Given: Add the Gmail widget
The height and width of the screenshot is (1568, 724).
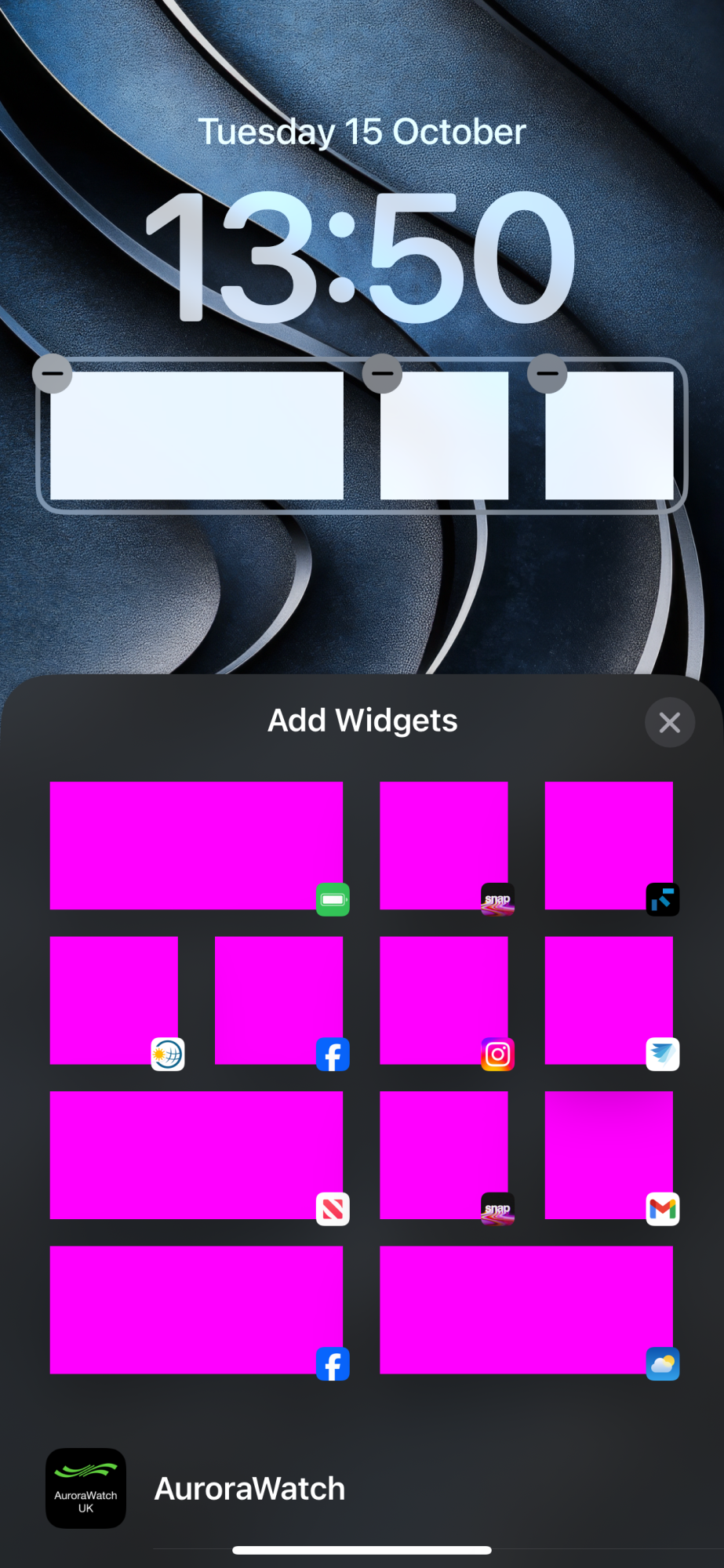Looking at the screenshot, I should pyautogui.click(x=609, y=1155).
